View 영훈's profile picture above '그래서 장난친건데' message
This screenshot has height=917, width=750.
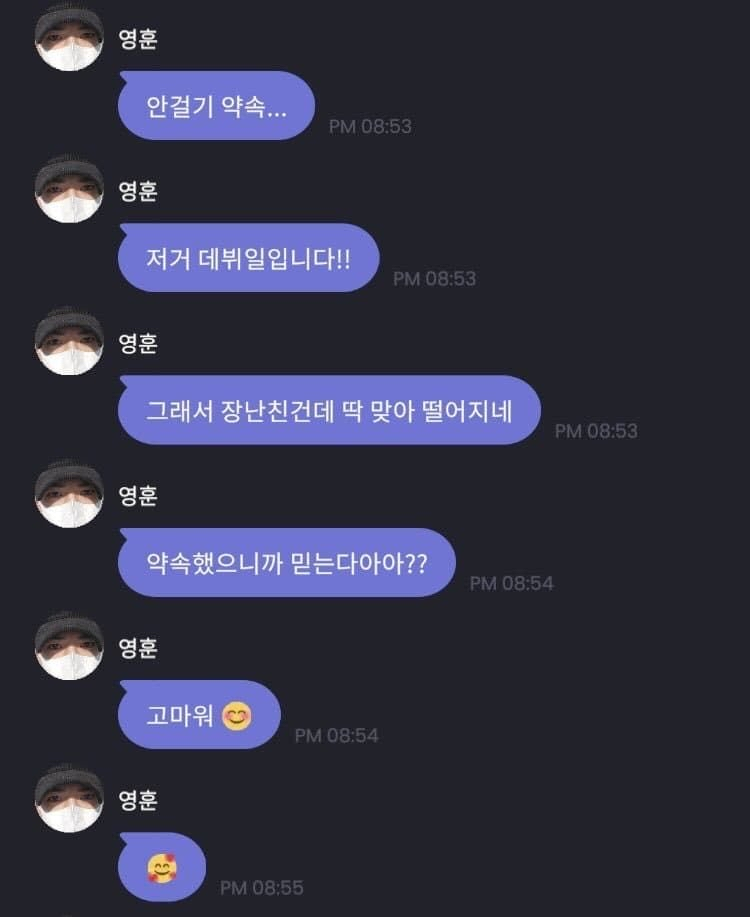(69, 342)
